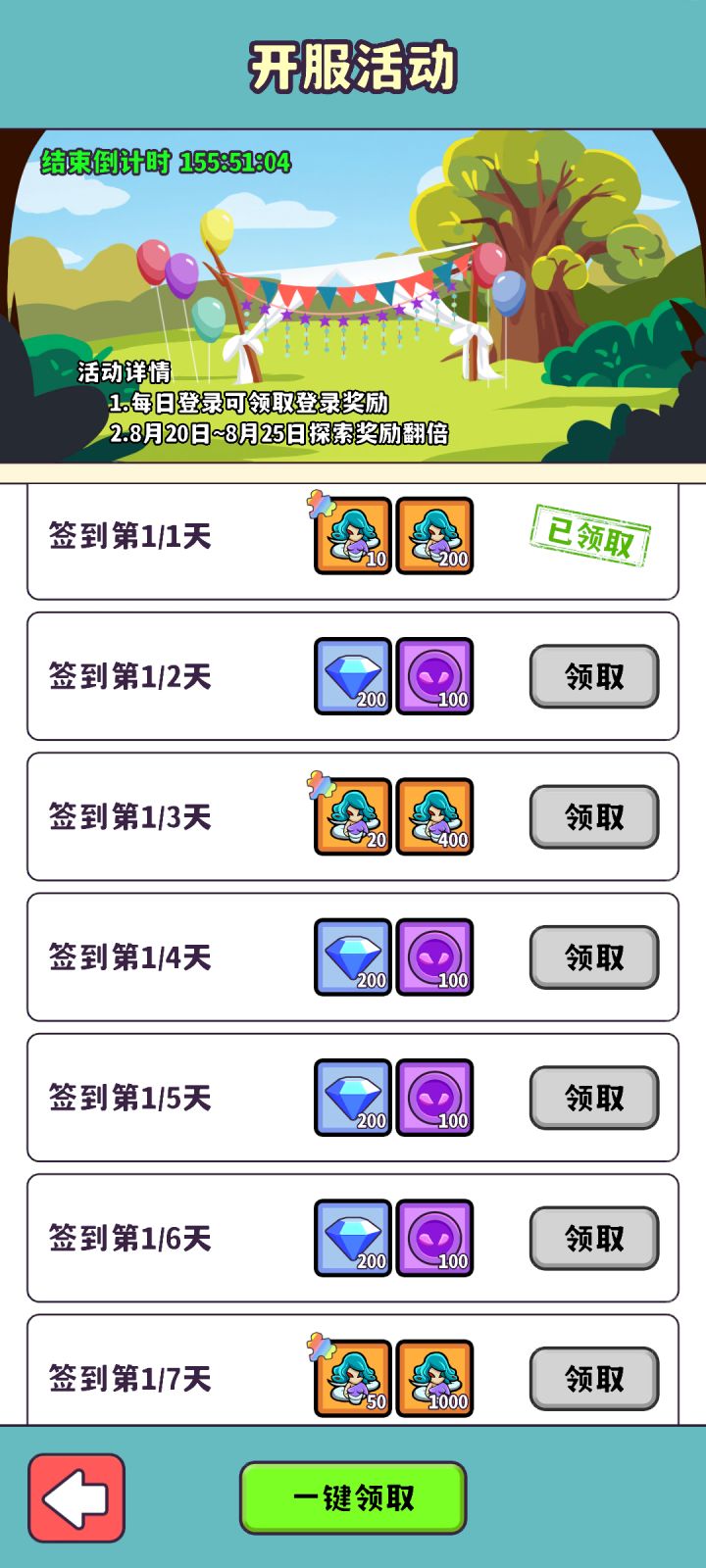Tap the 一键领取 claim-all button
706x1568 pixels.
click(x=353, y=1496)
